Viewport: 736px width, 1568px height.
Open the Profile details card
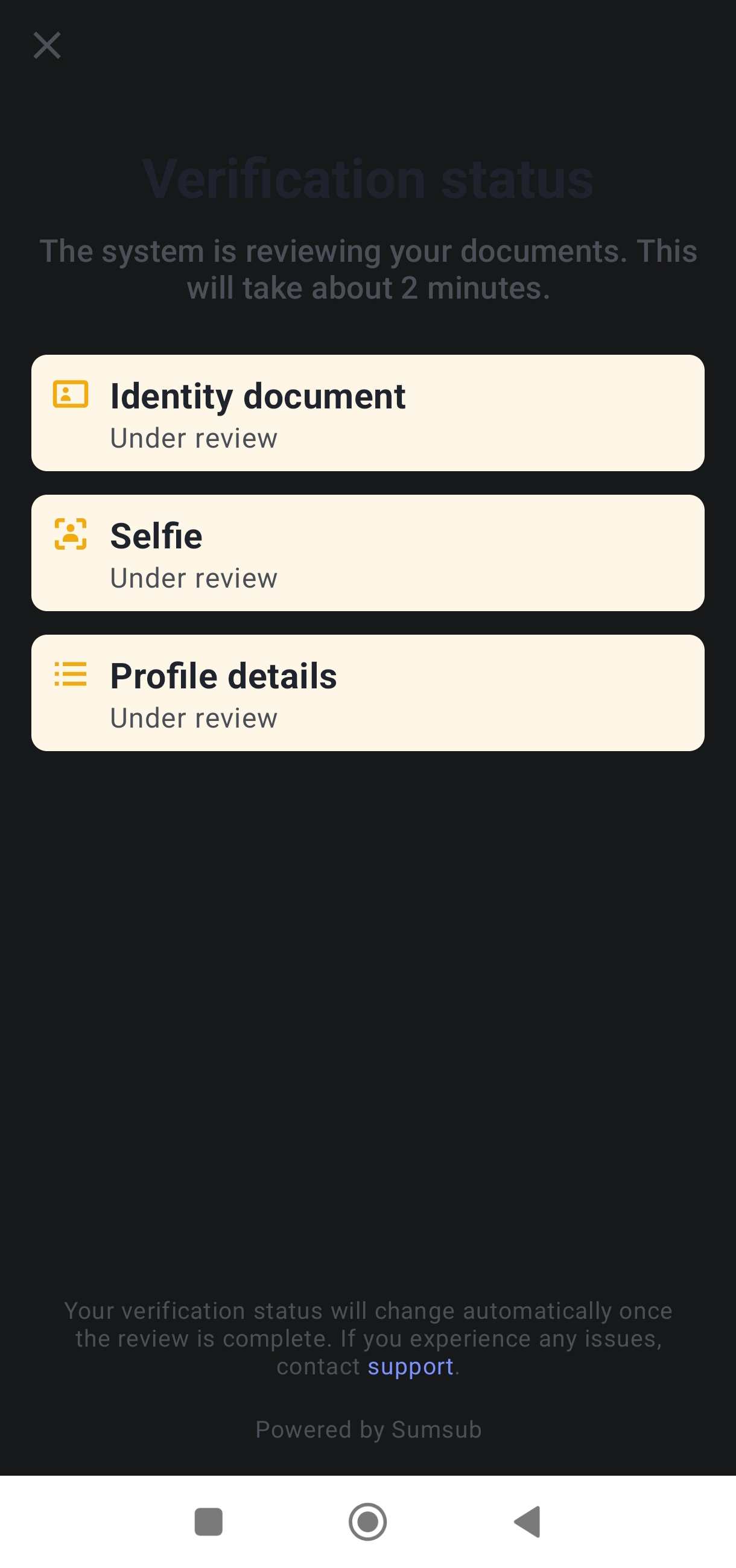tap(367, 693)
